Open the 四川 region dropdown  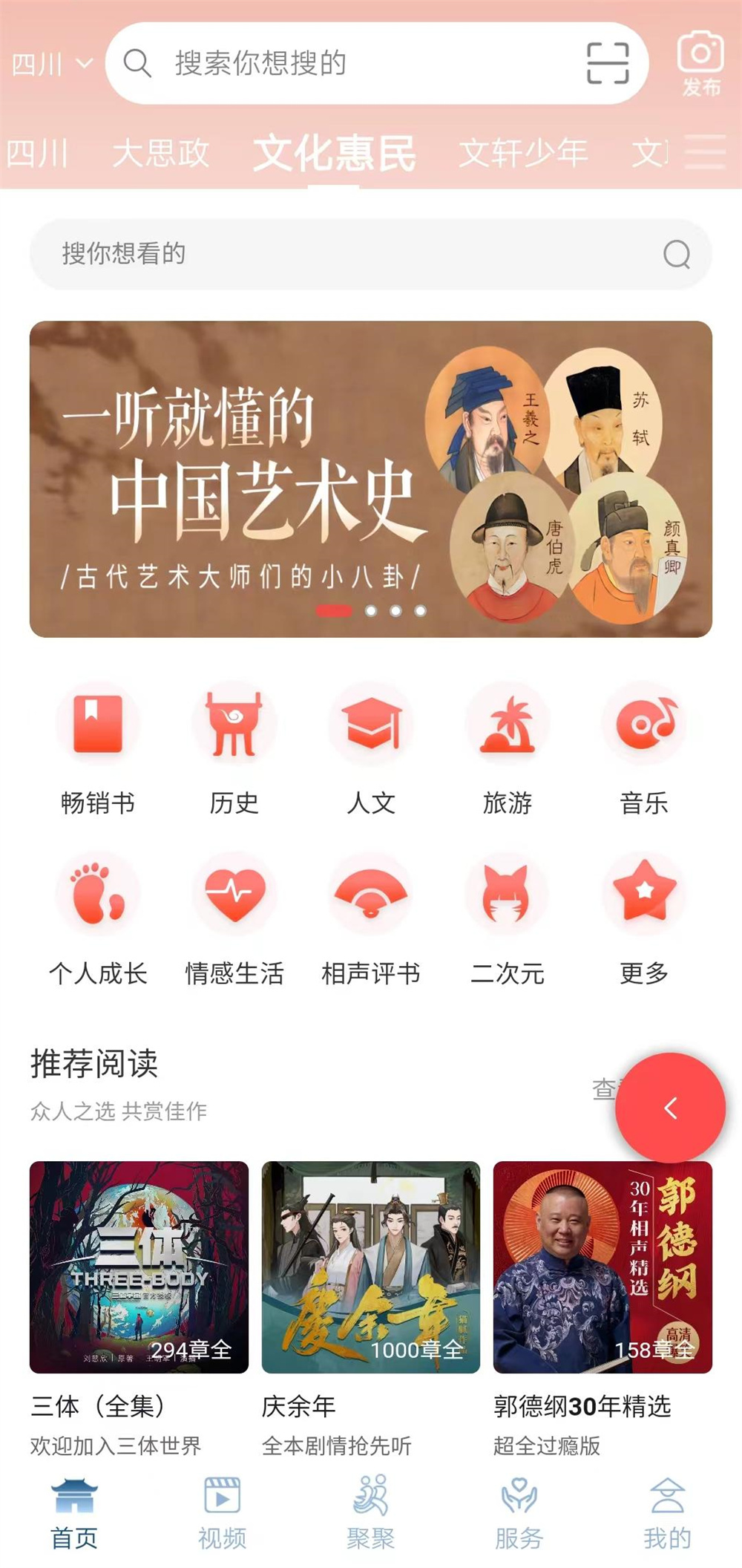[52, 65]
